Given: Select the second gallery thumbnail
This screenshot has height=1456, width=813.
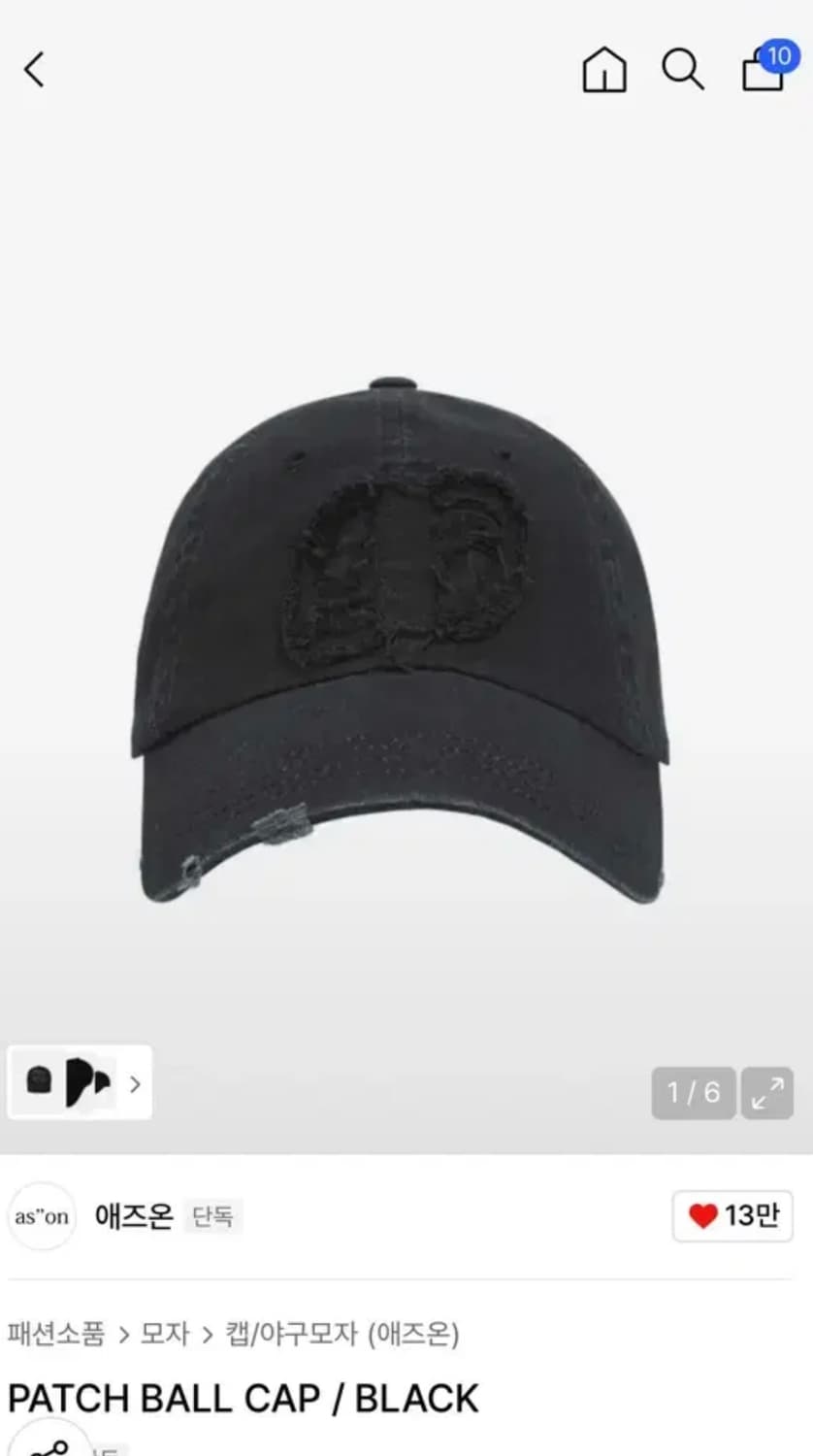Looking at the screenshot, I should click(x=85, y=1084).
